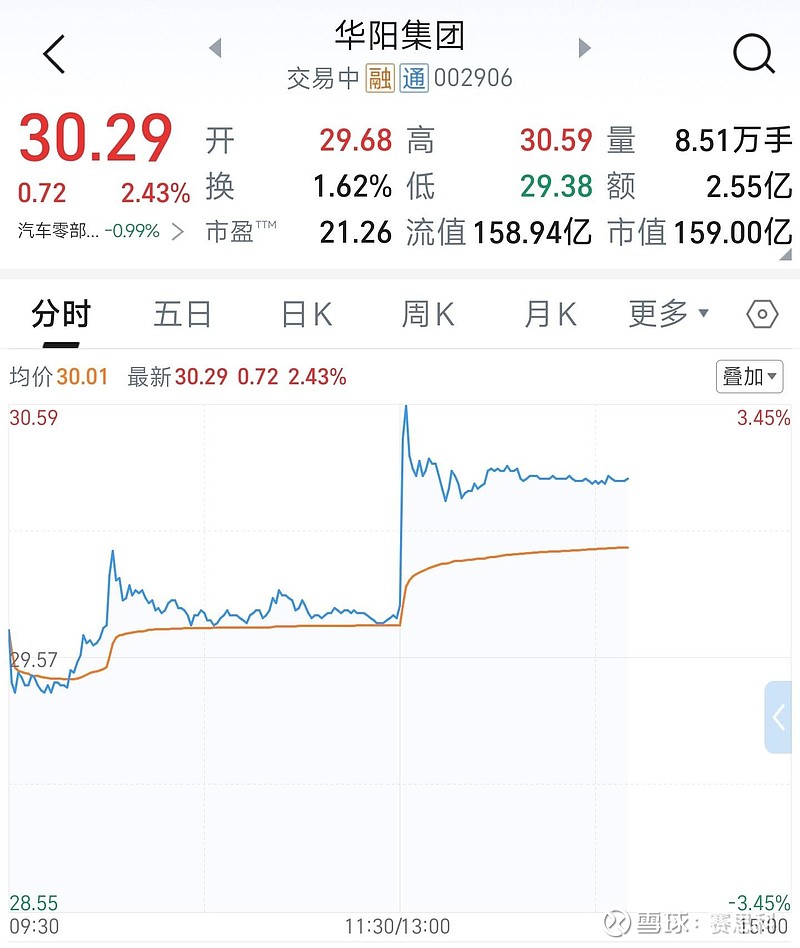The height and width of the screenshot is (948, 800).
Task: Tap the stock code 002906
Action: pos(474,78)
